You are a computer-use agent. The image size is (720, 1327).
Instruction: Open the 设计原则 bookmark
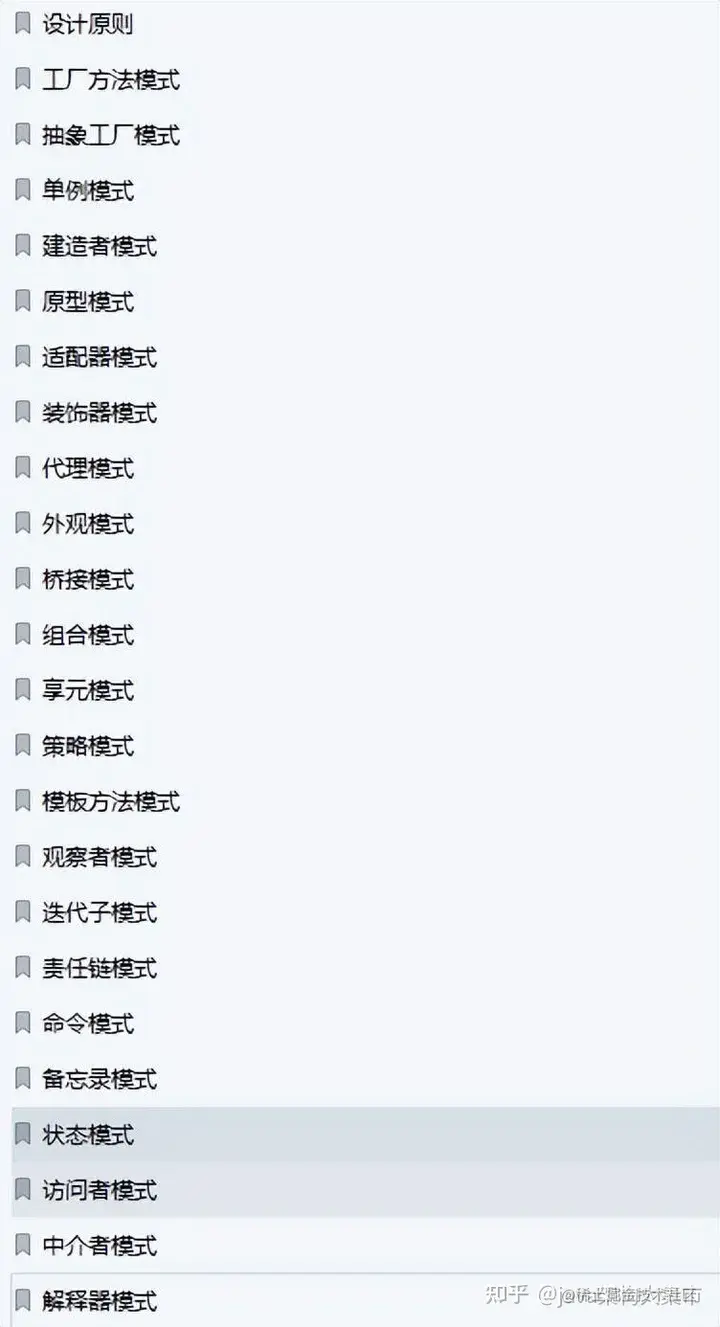click(87, 24)
